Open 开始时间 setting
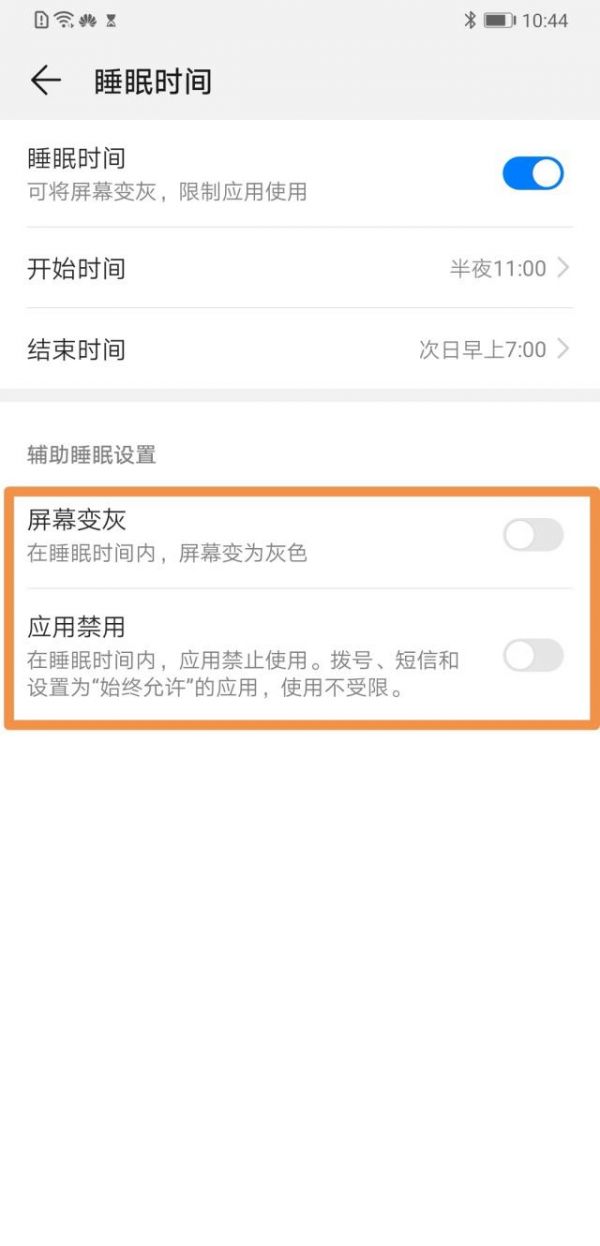Image resolution: width=600 pixels, height=1246 pixels. pyautogui.click(x=300, y=268)
